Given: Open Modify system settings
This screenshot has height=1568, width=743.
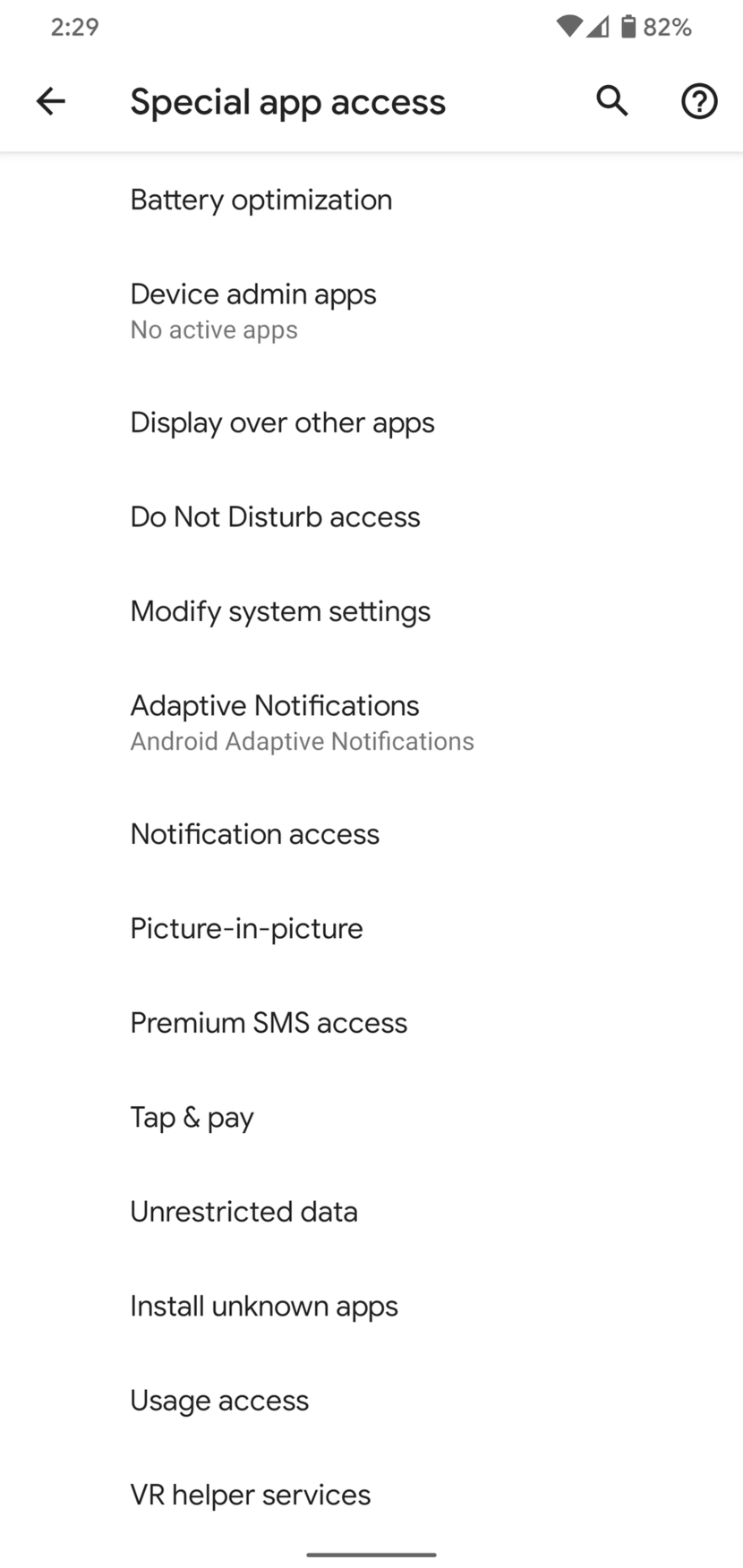Looking at the screenshot, I should (371, 611).
